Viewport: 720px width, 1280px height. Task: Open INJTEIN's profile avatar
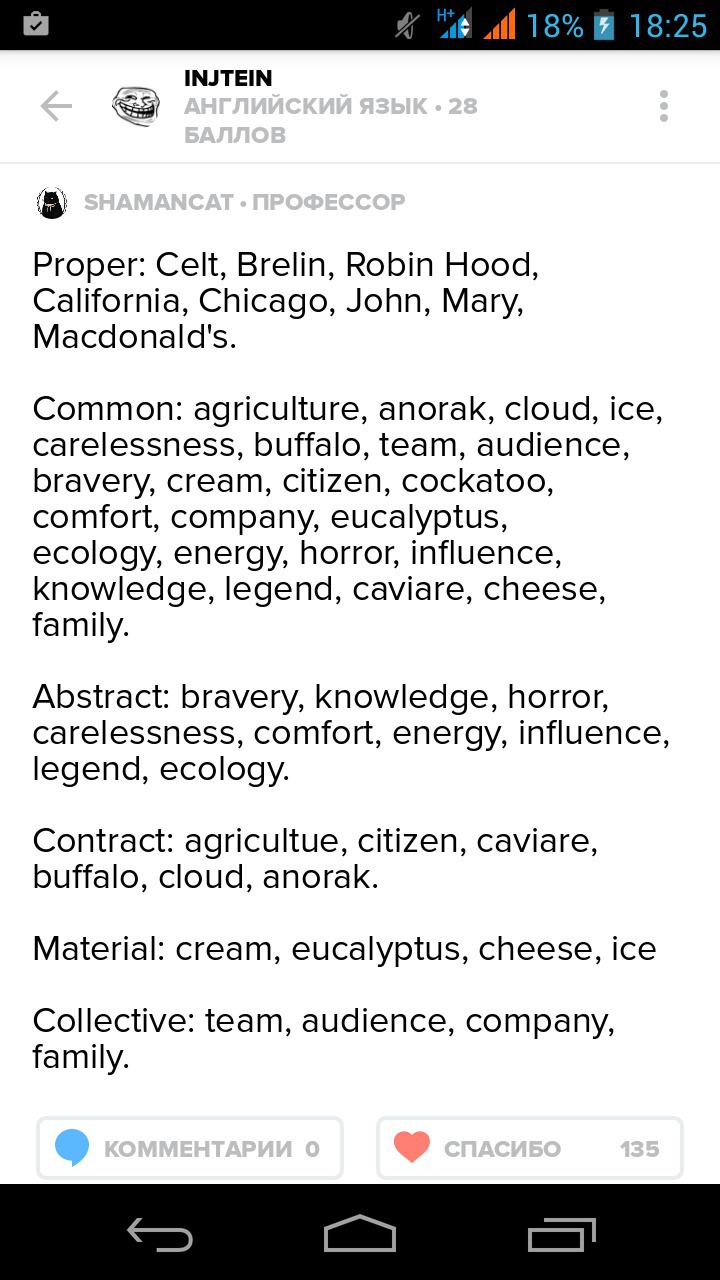pyautogui.click(x=135, y=106)
